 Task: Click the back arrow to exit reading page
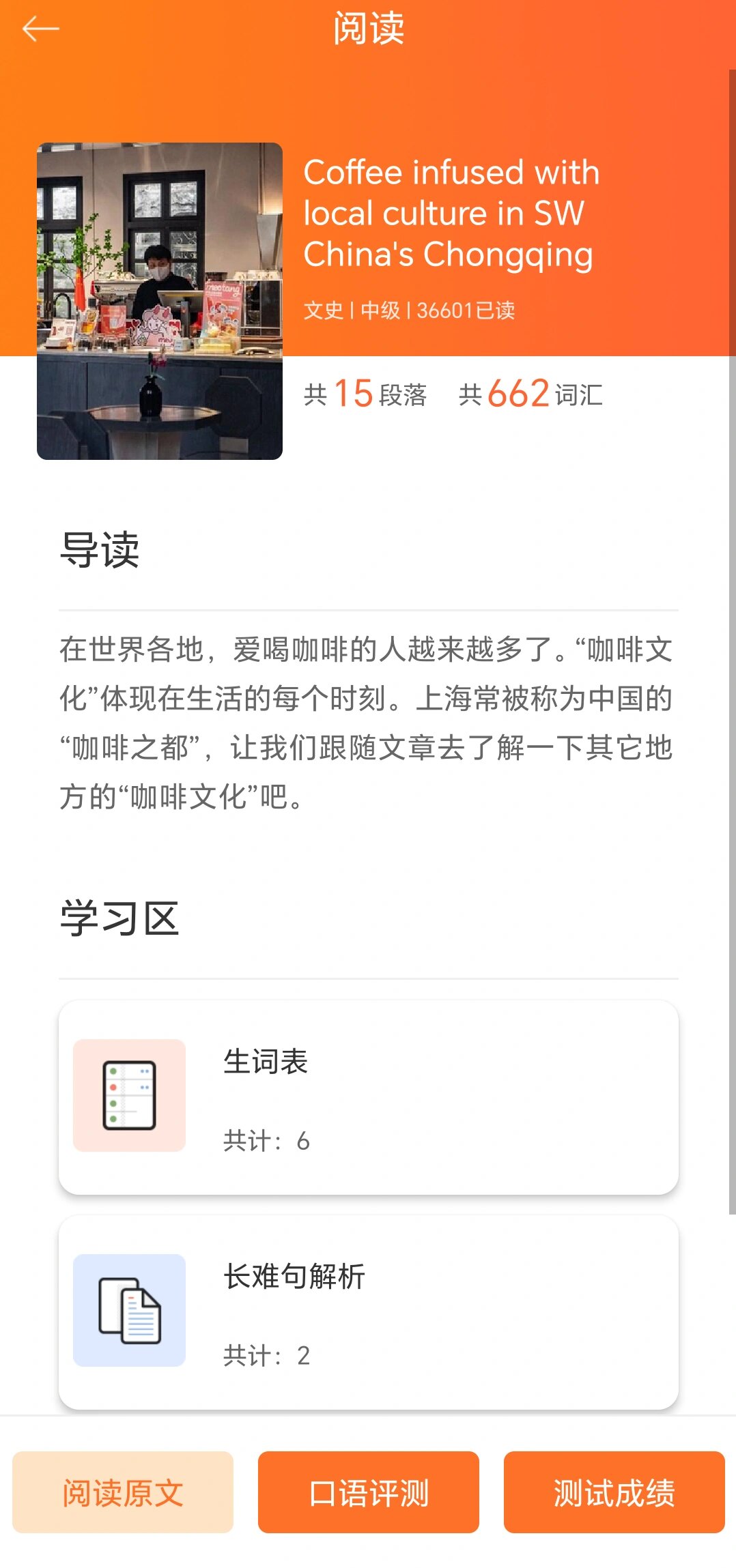click(x=39, y=29)
